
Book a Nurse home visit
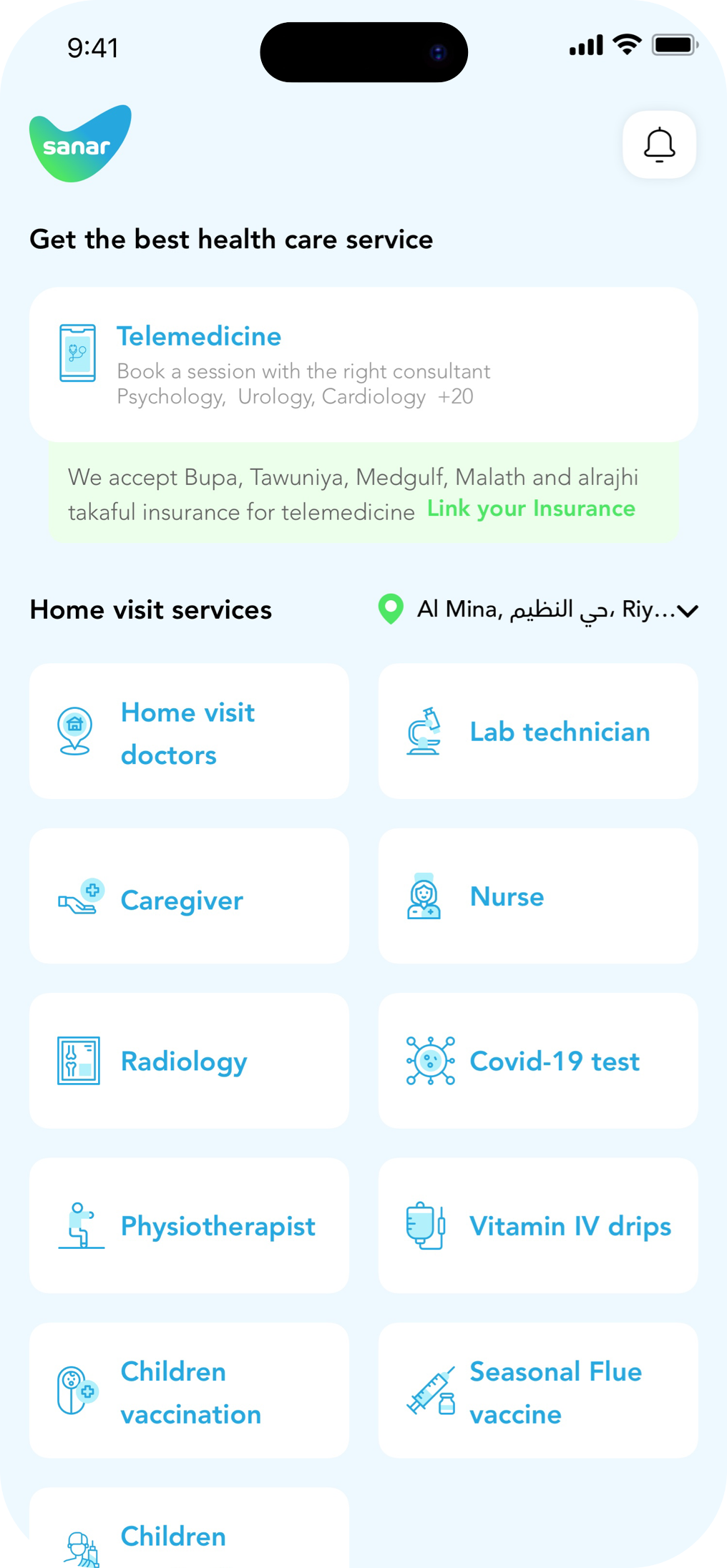pos(538,896)
